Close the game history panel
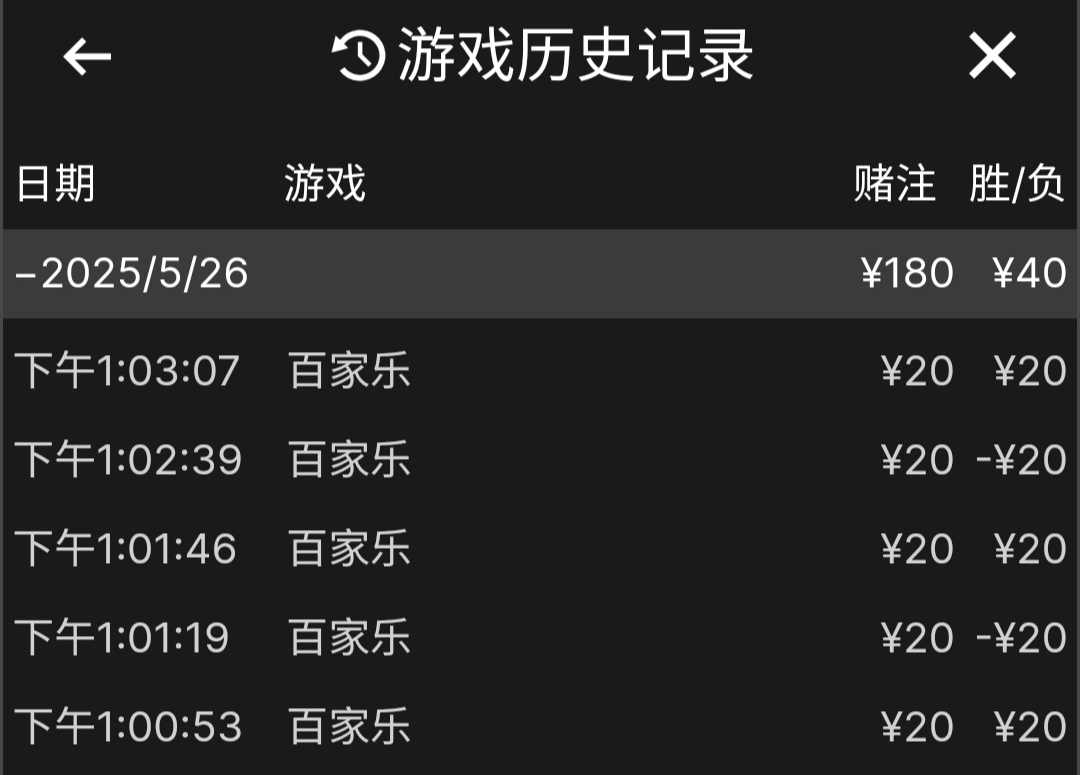The width and height of the screenshot is (1080, 775). click(x=991, y=57)
